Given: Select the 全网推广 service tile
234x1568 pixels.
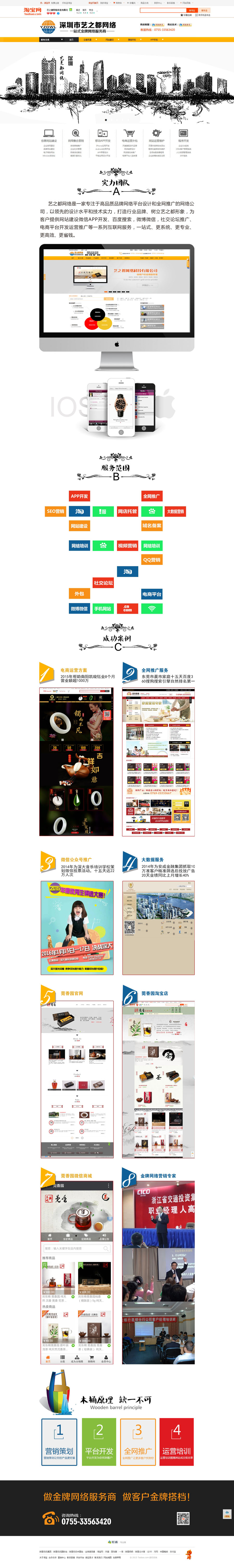Looking at the screenshot, I should [x=151, y=496].
